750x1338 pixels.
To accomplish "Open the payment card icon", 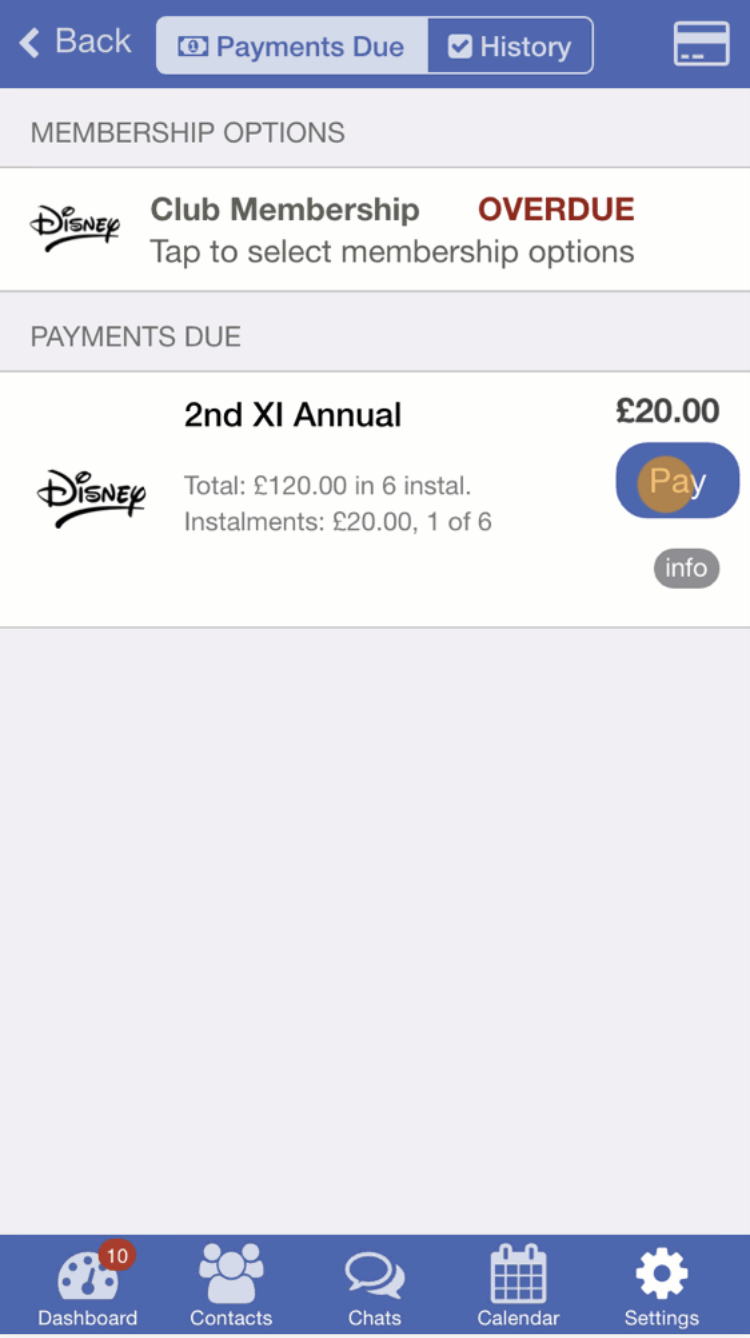I will (x=701, y=44).
